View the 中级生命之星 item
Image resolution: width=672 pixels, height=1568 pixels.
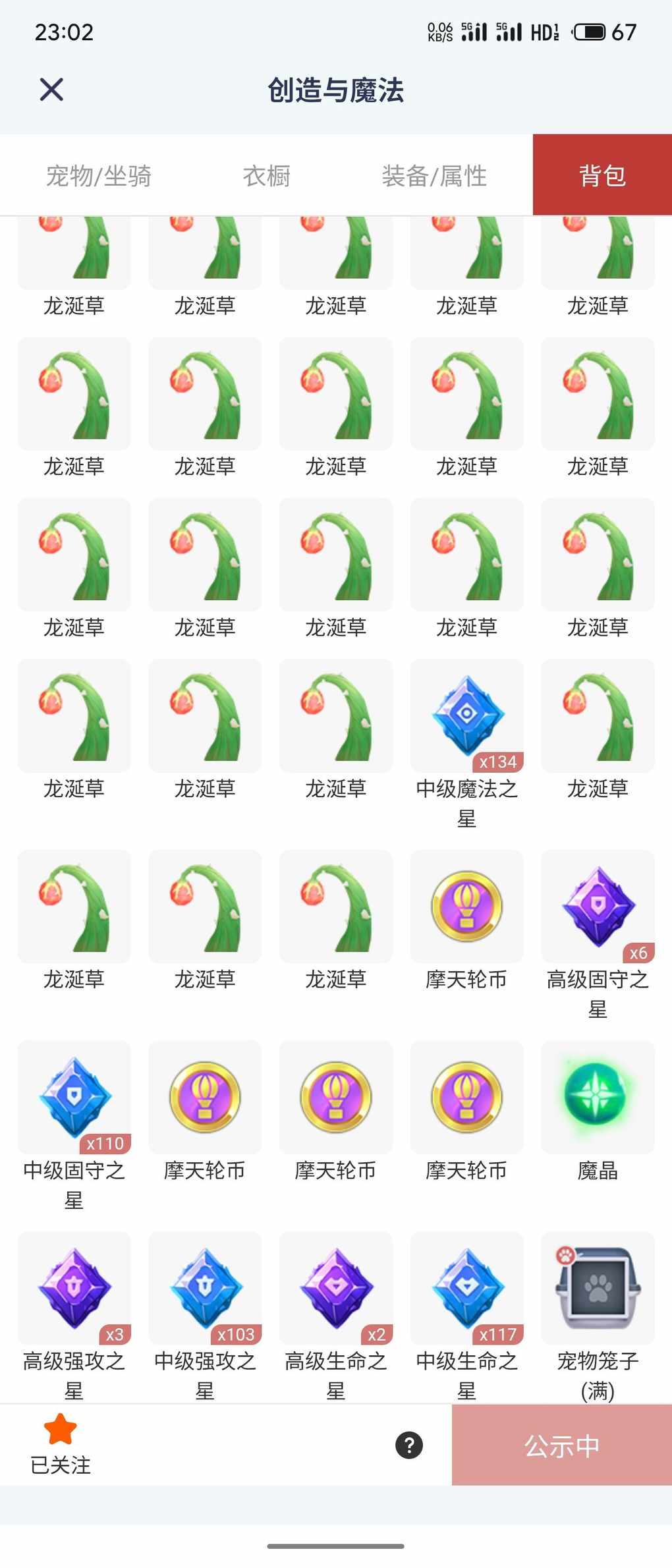(466, 1289)
